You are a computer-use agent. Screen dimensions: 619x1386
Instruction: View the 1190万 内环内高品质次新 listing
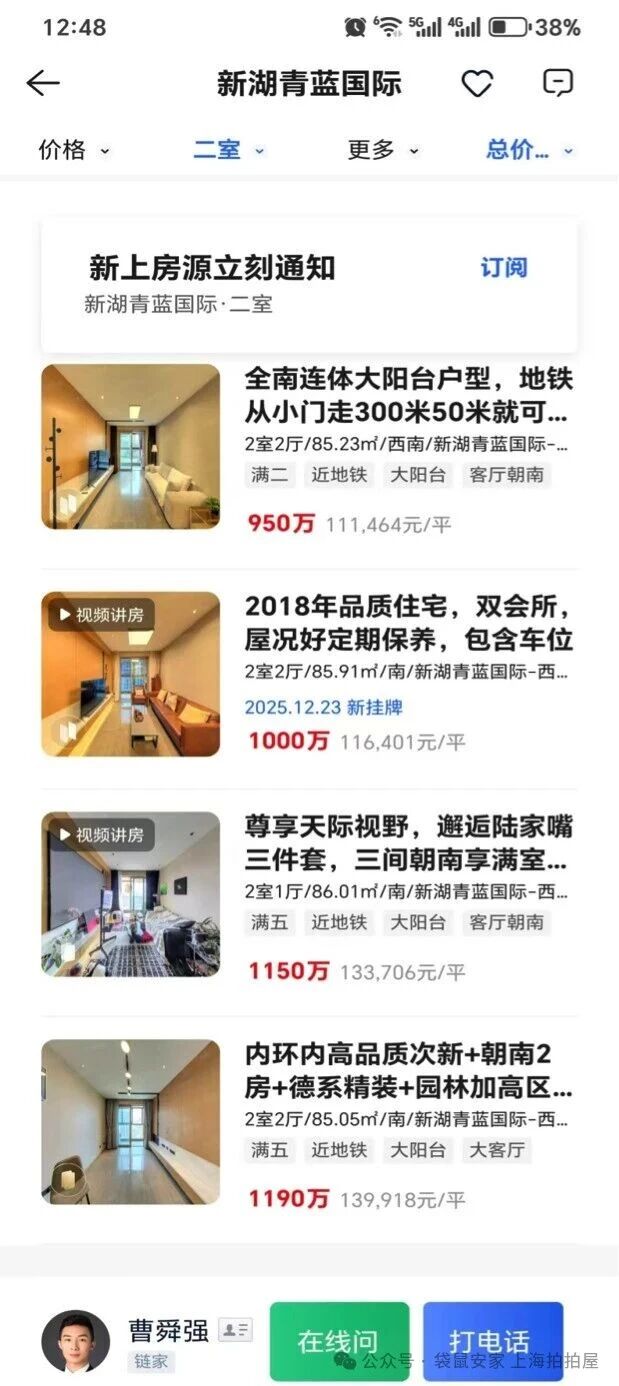point(408,1070)
